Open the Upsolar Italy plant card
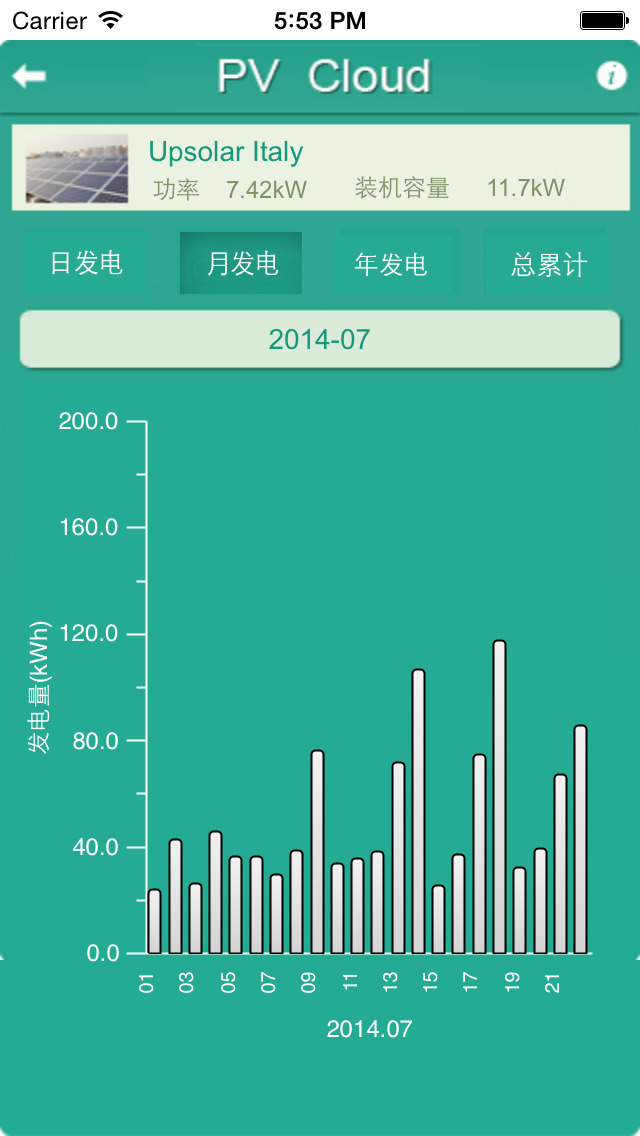Image resolution: width=640 pixels, height=1136 pixels. coord(320,168)
